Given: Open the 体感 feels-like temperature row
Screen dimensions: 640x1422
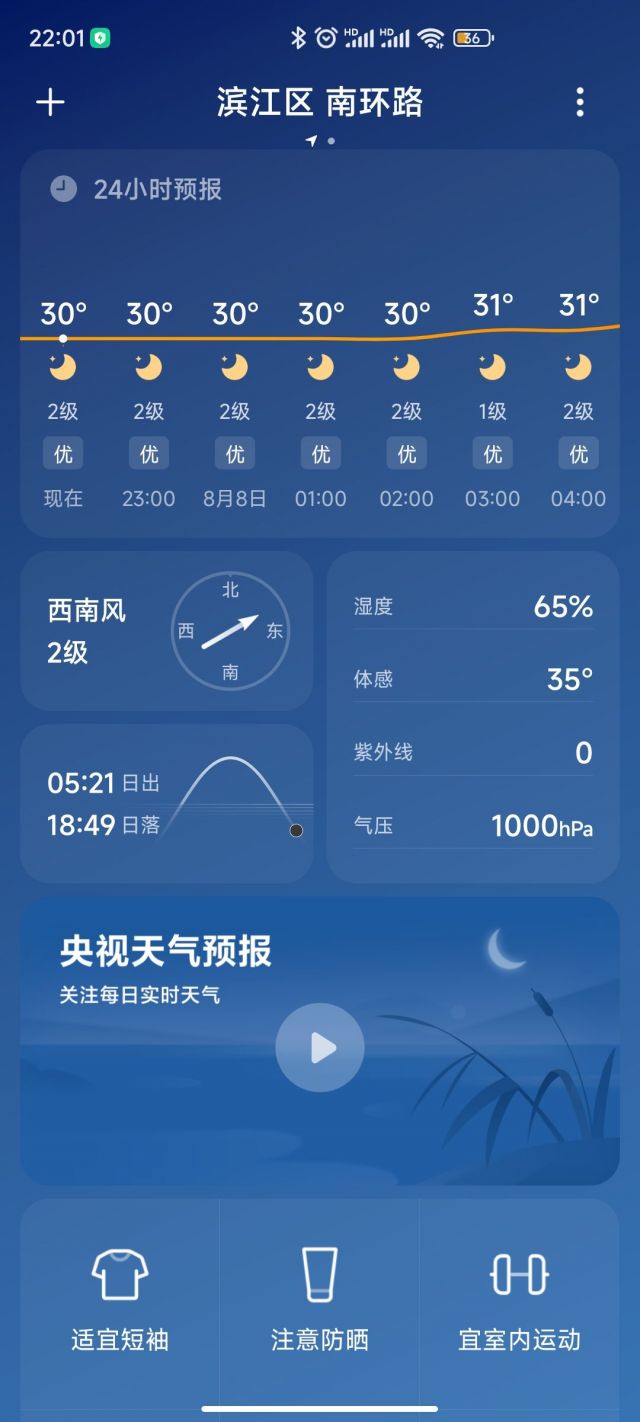Looking at the screenshot, I should click(x=473, y=679).
